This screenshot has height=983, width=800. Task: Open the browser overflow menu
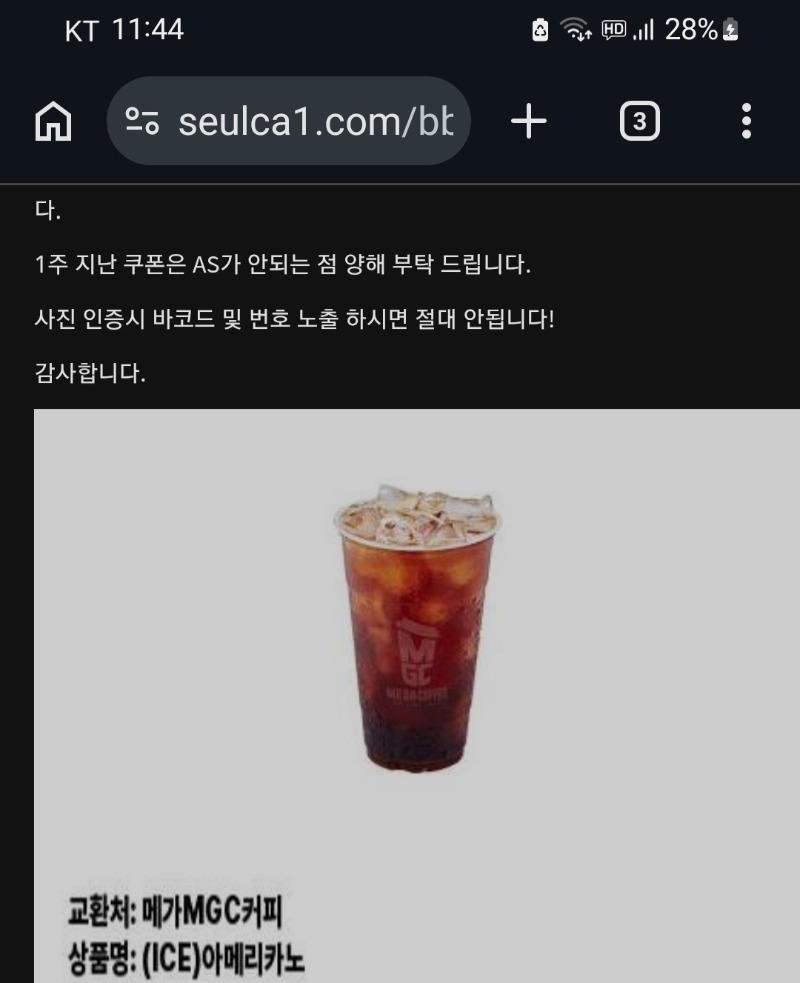pos(746,122)
